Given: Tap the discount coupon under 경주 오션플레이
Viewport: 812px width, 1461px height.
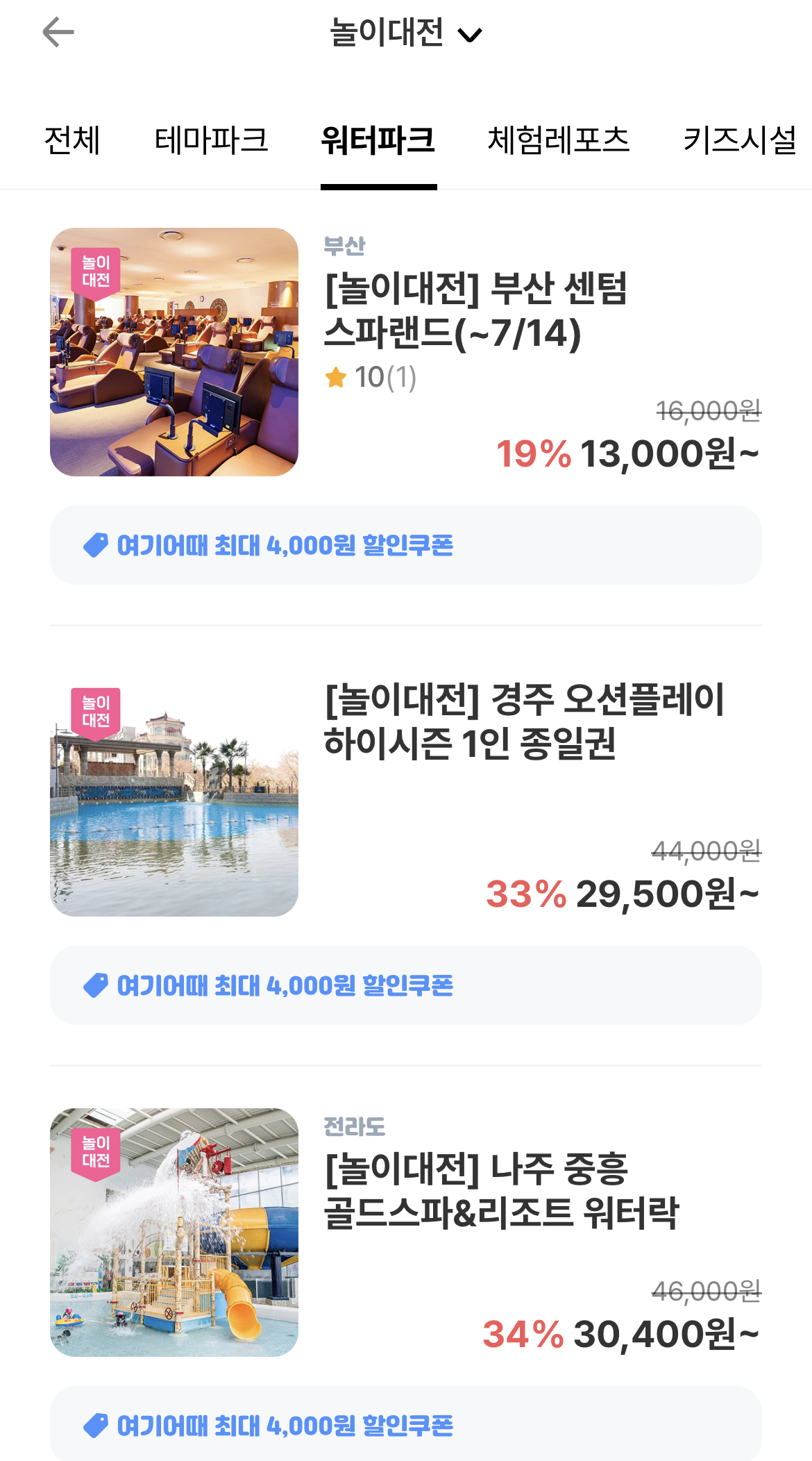Looking at the screenshot, I should click(x=405, y=985).
